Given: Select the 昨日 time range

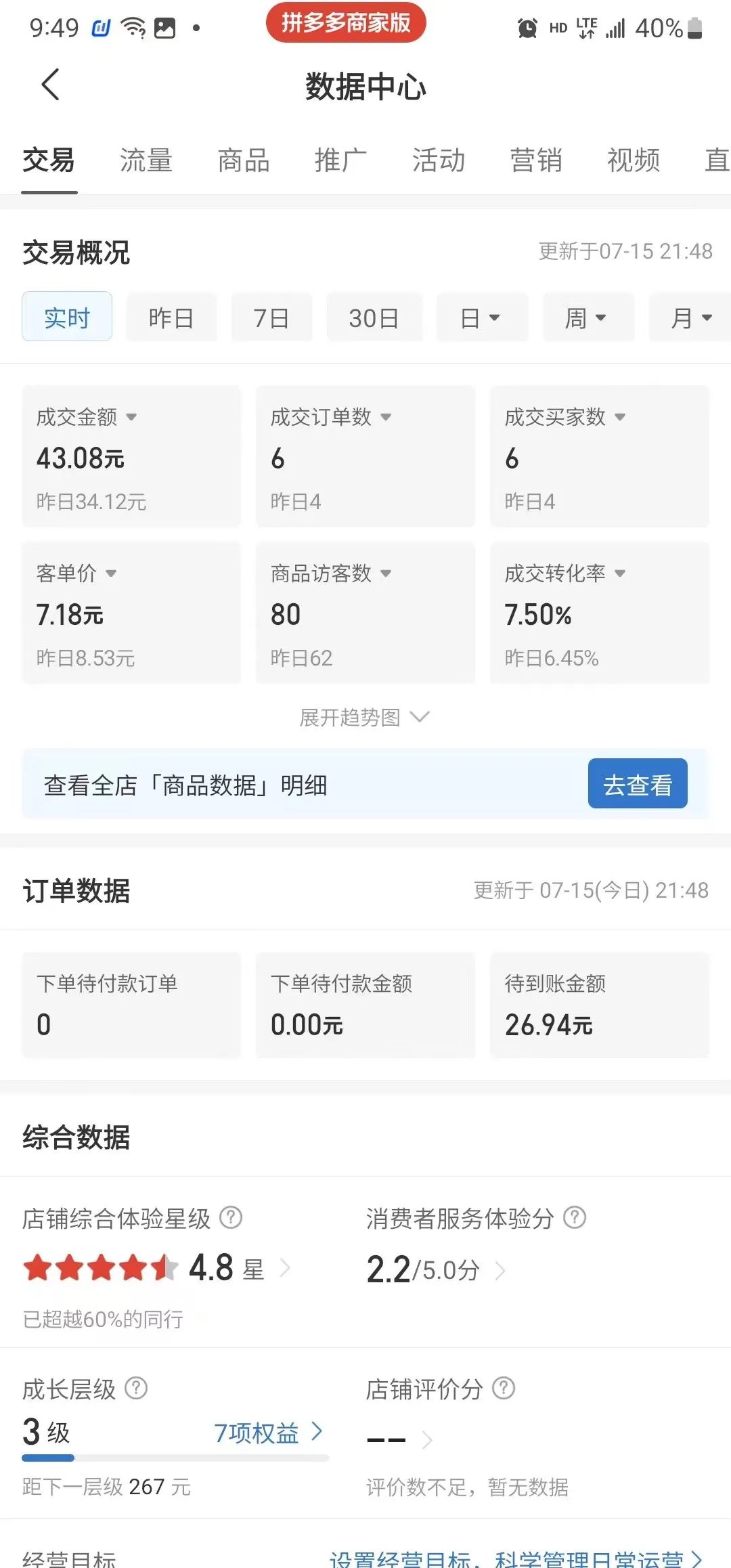Looking at the screenshot, I should [x=171, y=317].
